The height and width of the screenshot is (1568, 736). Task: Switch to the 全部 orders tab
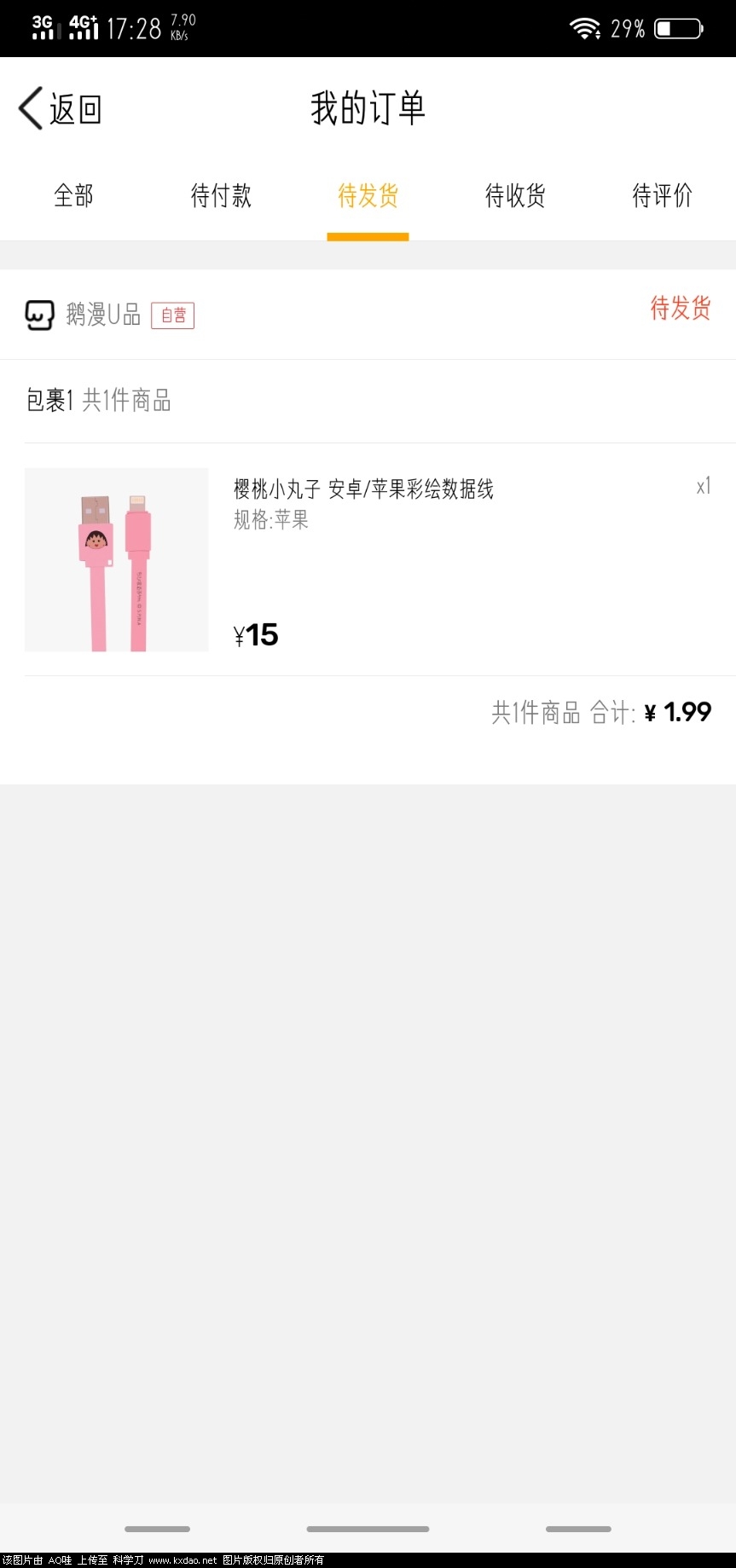tap(73, 196)
